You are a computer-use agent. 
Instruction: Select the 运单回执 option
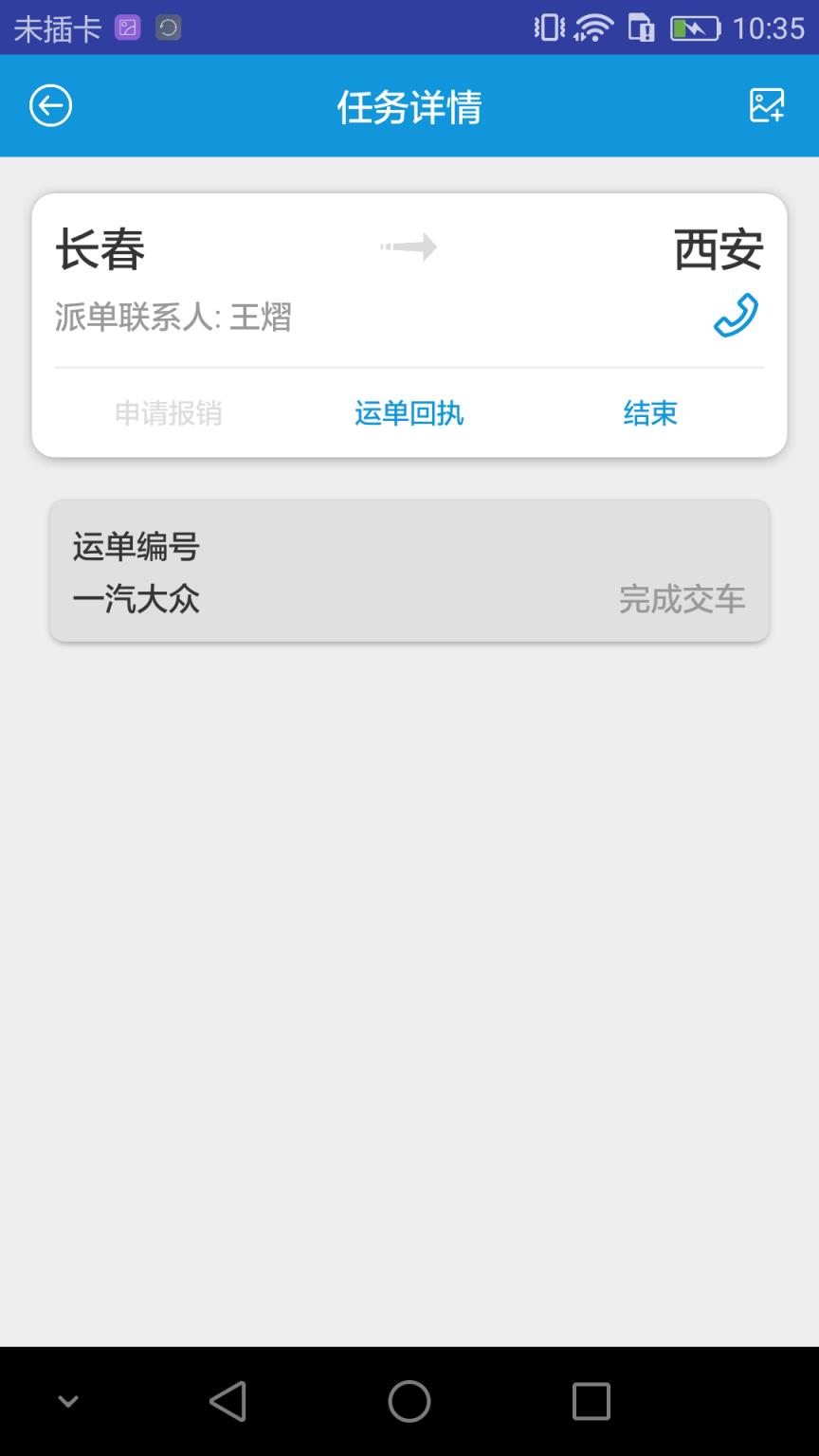[408, 412]
